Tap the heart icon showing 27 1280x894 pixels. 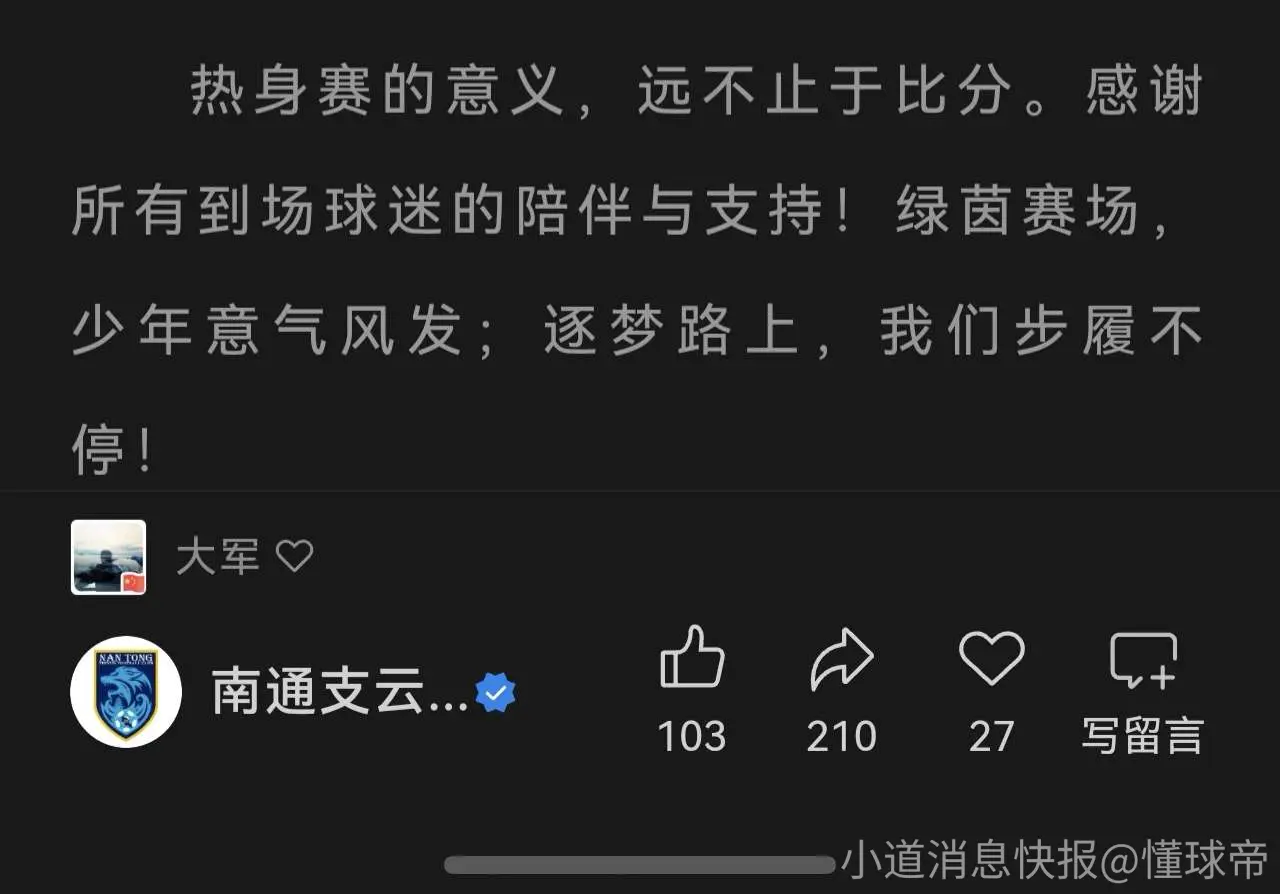(x=991, y=658)
